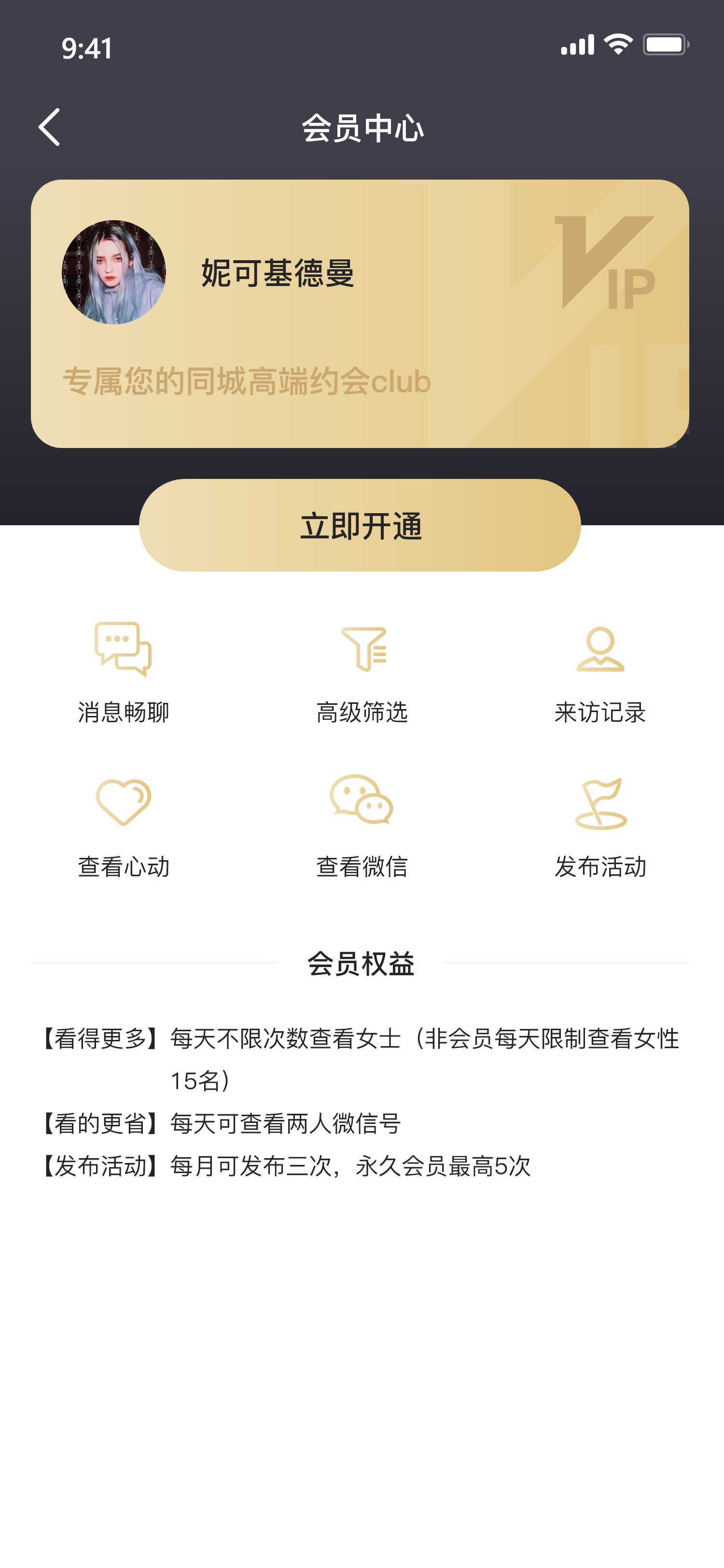The height and width of the screenshot is (1568, 724).
Task: Open the VIP card of 妮可基德曼
Action: pyautogui.click(x=360, y=313)
